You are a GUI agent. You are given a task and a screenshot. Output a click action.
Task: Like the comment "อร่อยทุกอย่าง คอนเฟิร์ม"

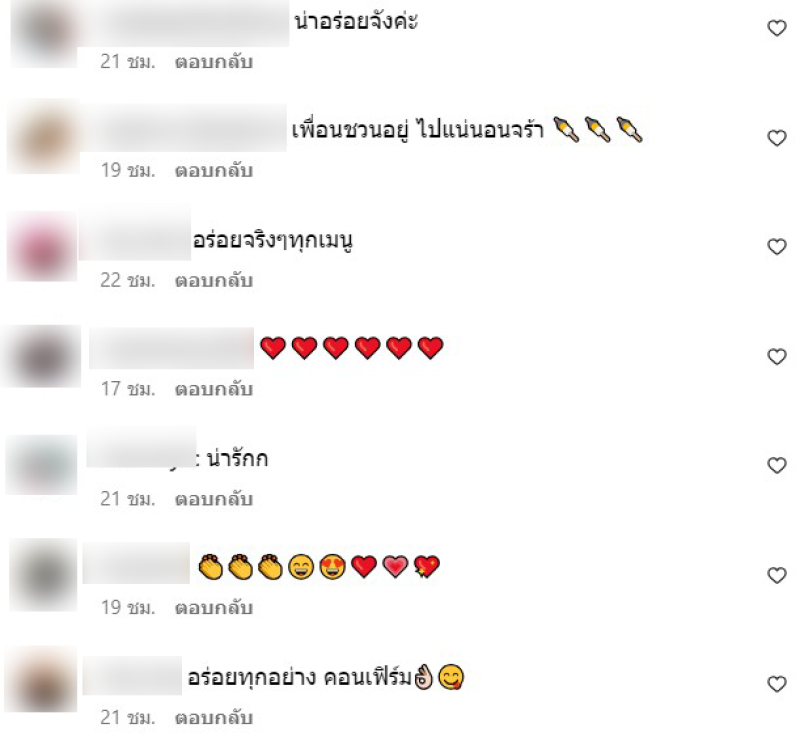[776, 684]
